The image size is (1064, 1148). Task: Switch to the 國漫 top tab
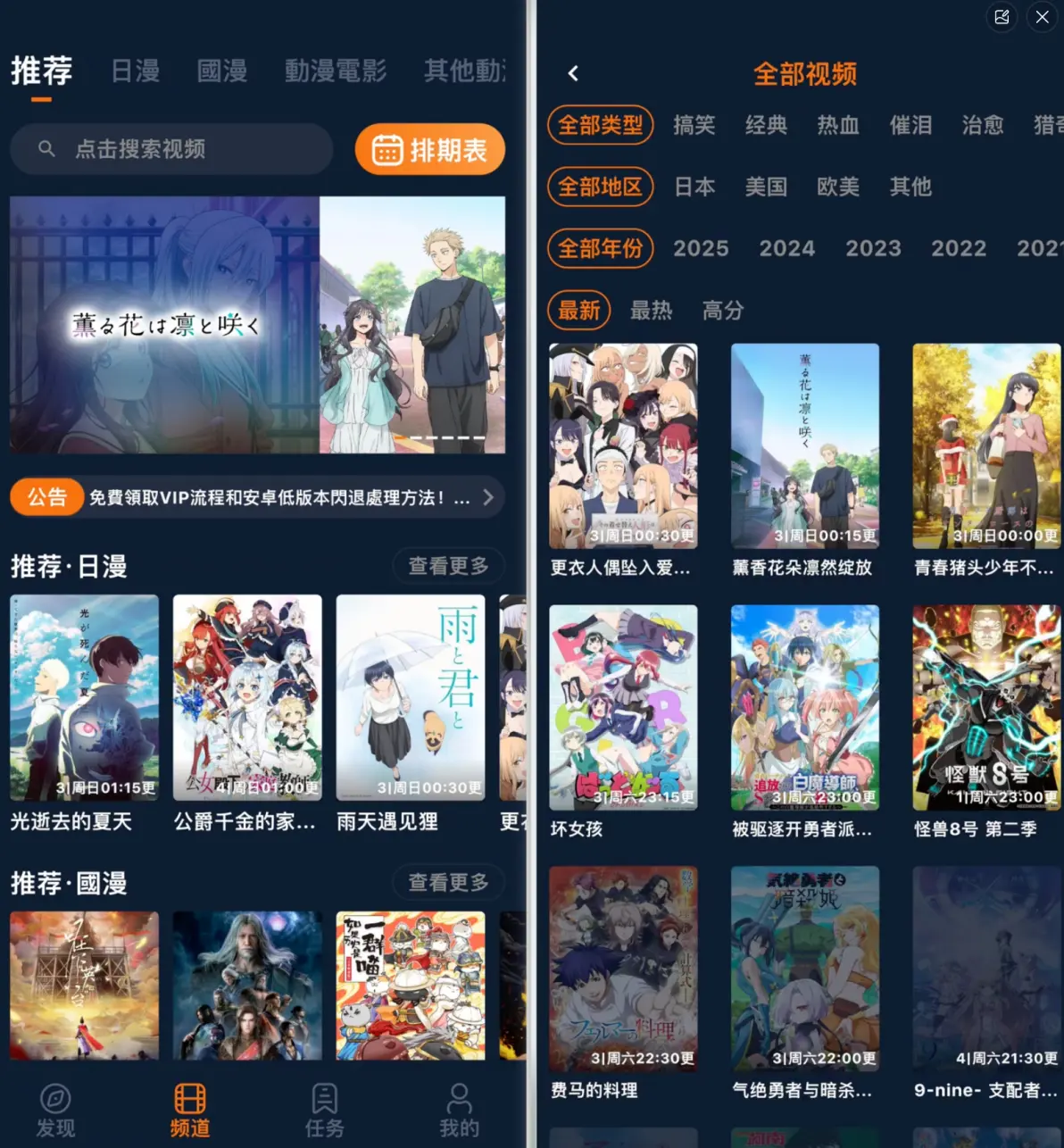222,71
